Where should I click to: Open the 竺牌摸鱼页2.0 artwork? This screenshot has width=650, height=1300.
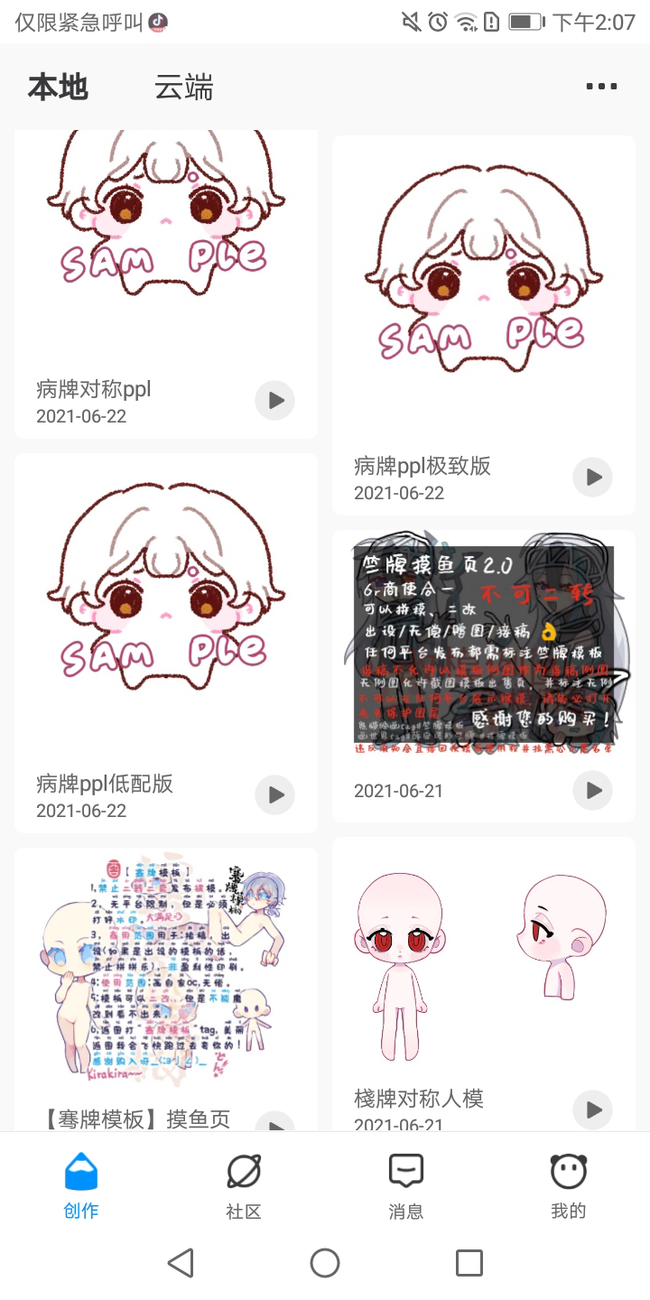(483, 650)
